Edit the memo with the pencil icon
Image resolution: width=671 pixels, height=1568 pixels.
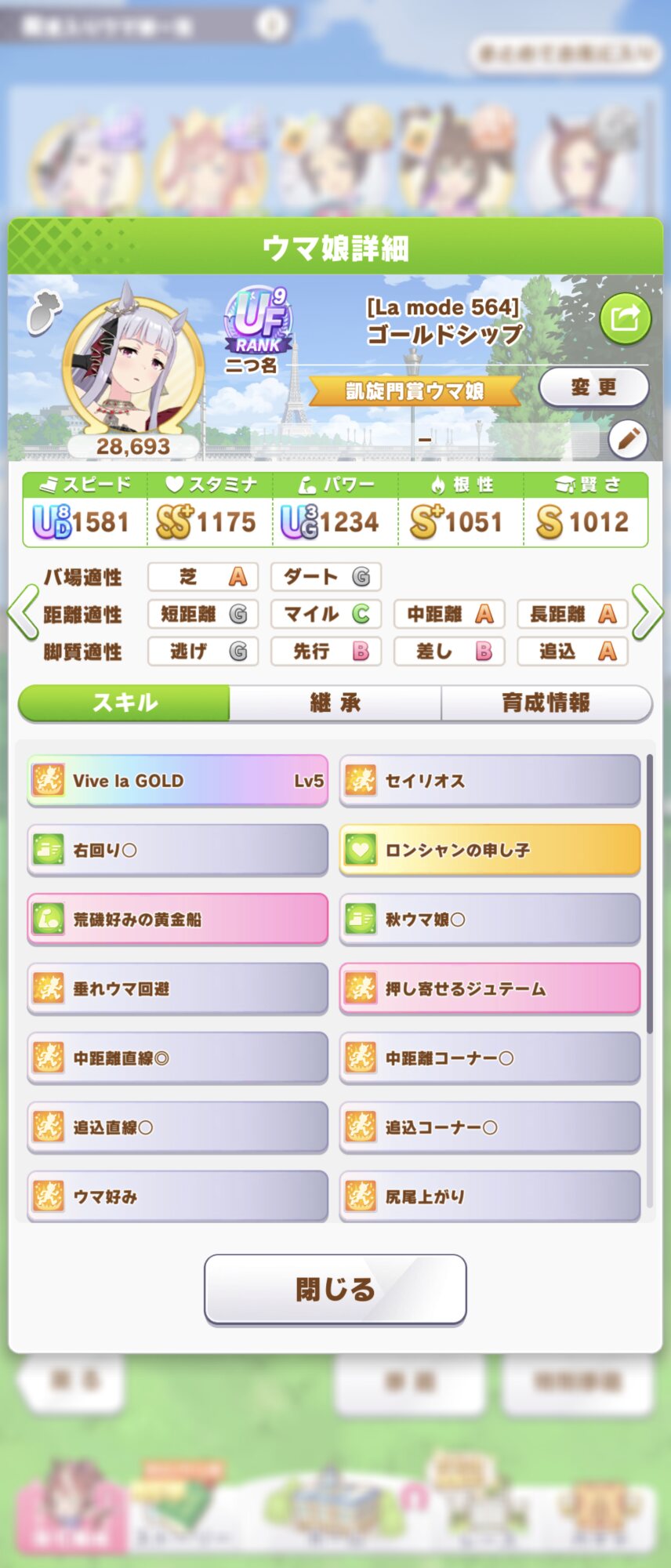pos(628,440)
